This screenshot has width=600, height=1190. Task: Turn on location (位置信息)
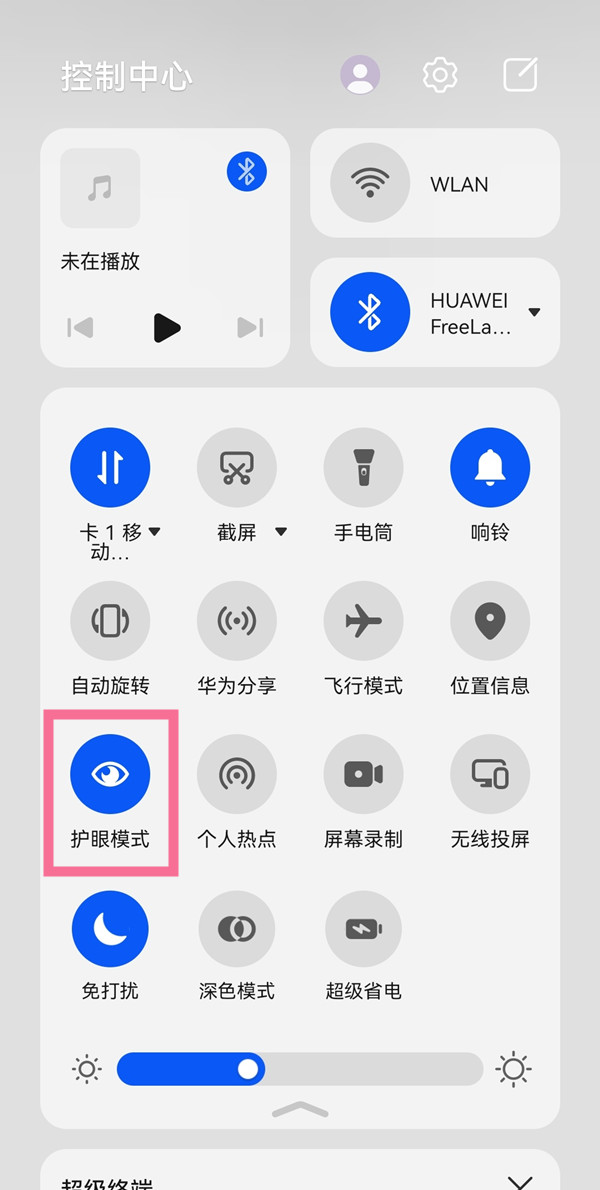(x=490, y=621)
